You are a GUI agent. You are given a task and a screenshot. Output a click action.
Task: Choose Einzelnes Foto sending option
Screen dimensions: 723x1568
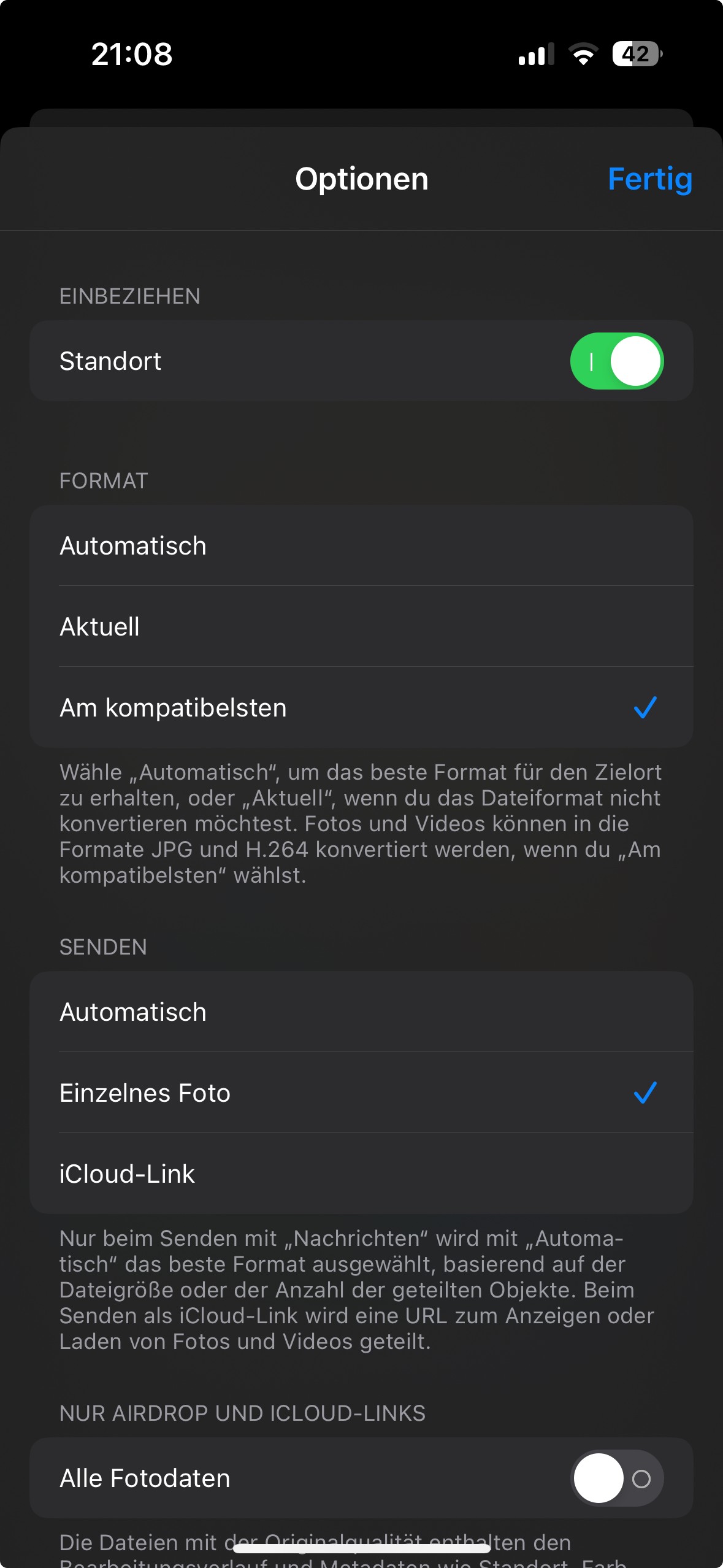tap(361, 1093)
